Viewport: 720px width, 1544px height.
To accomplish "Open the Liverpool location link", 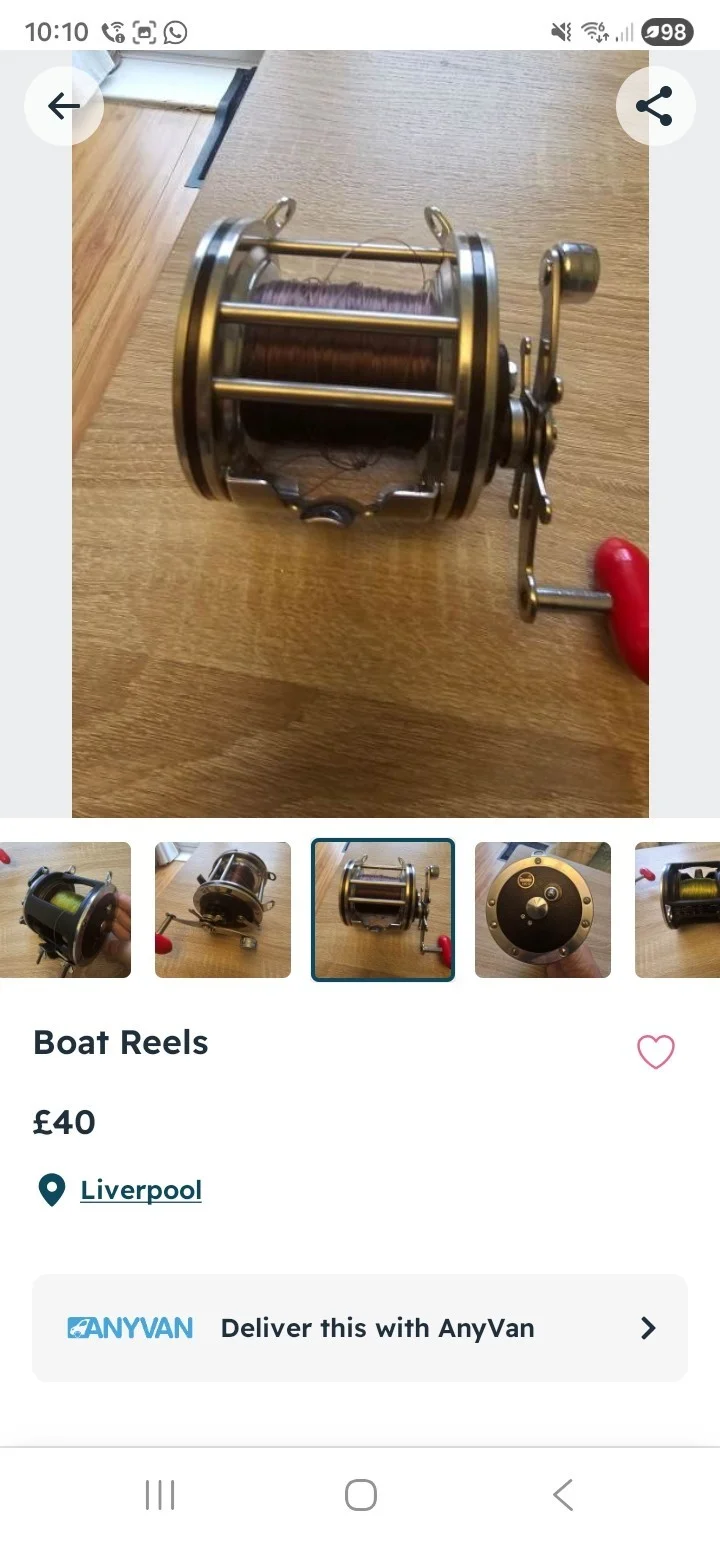I will click(x=141, y=1190).
